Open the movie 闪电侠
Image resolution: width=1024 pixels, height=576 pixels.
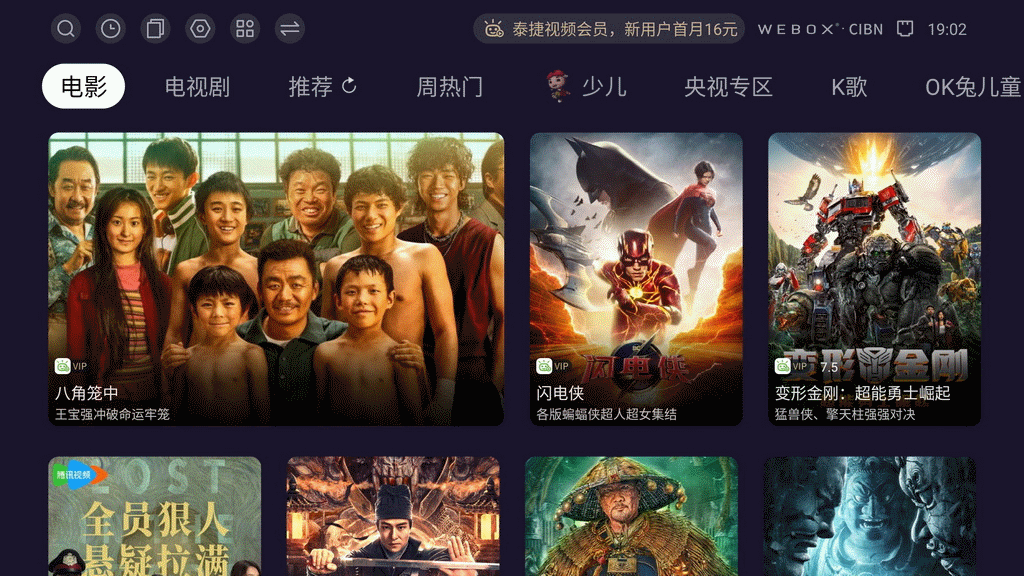(x=636, y=279)
